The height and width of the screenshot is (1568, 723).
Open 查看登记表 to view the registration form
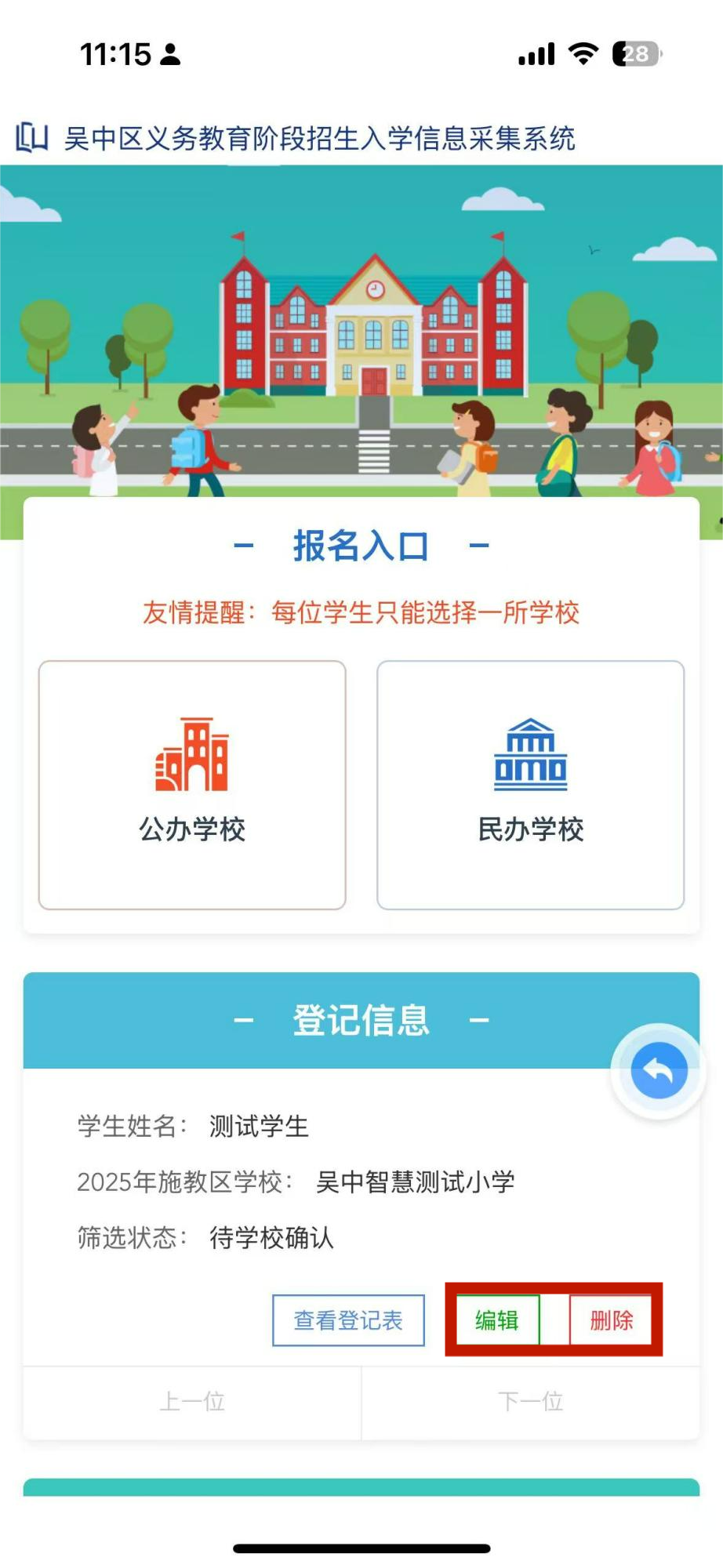pyautogui.click(x=348, y=1320)
